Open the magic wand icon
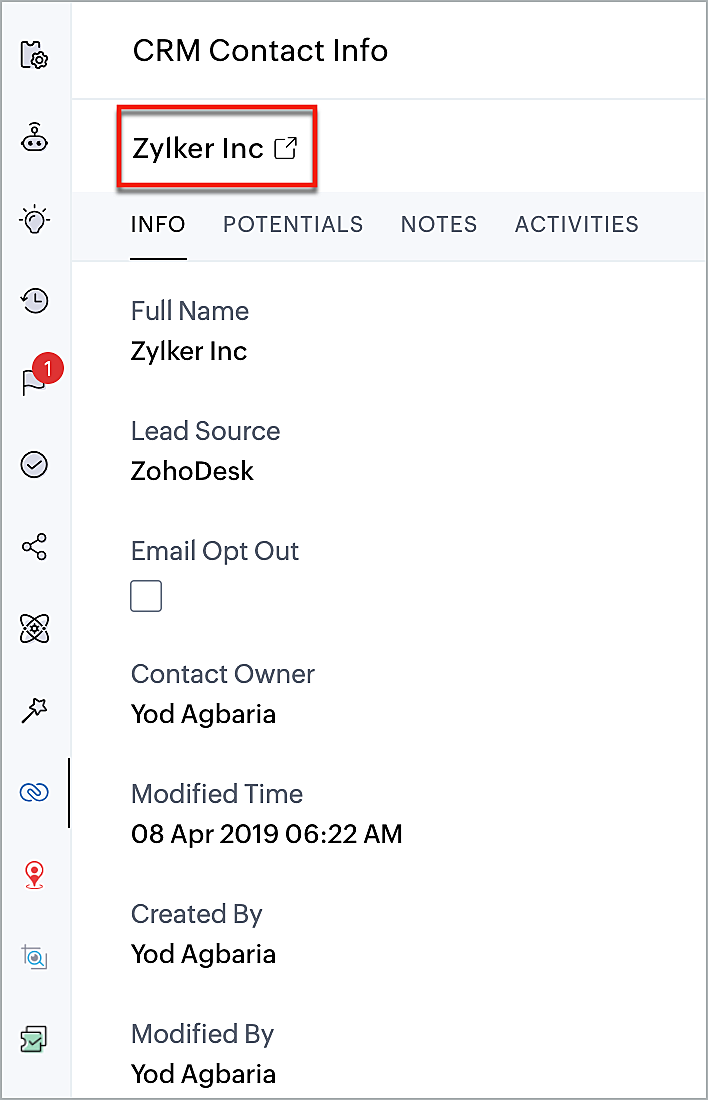This screenshot has width=708, height=1100. (35, 711)
